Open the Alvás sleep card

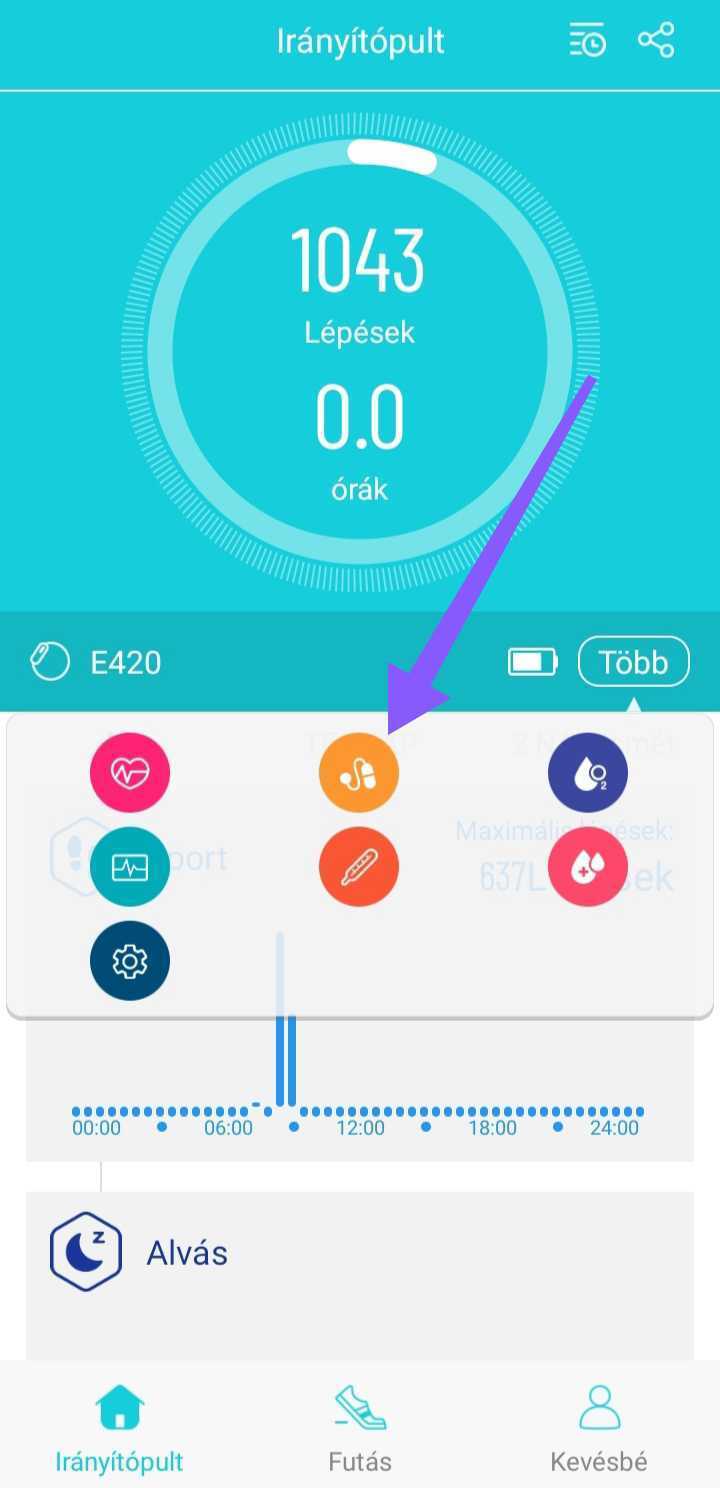click(360, 1253)
